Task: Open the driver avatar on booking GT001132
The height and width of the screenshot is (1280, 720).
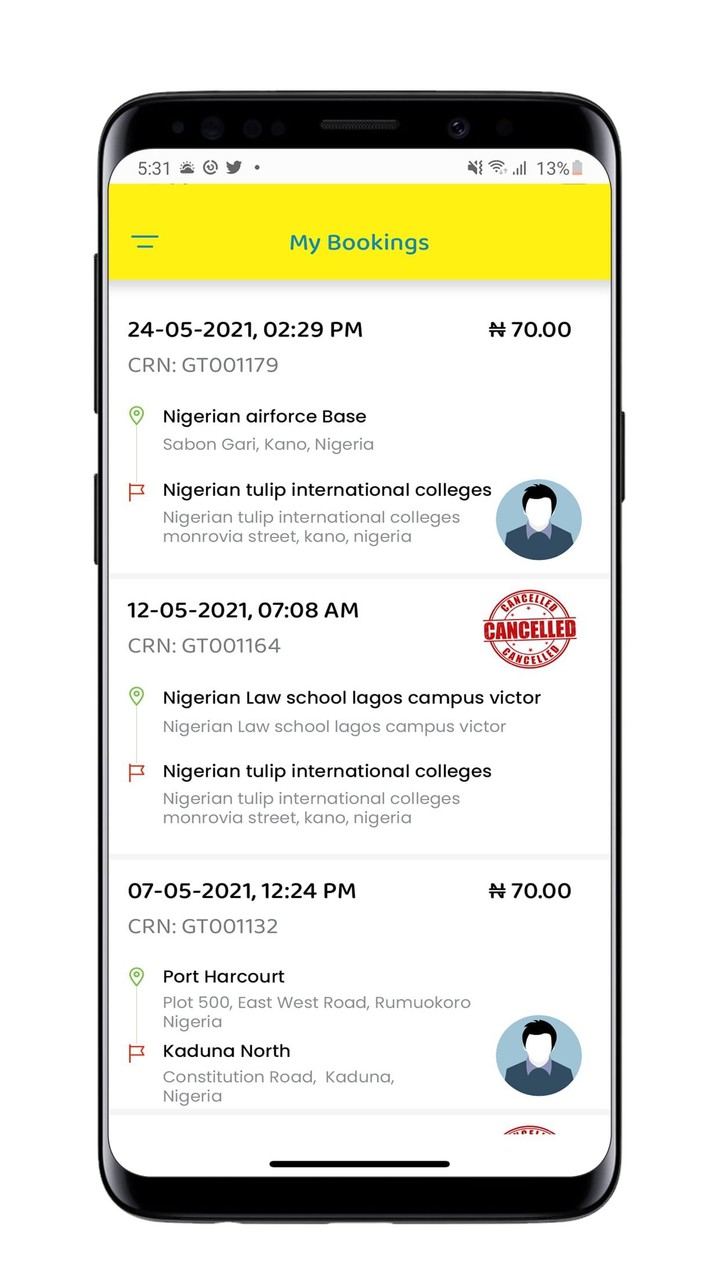Action: [x=539, y=1055]
